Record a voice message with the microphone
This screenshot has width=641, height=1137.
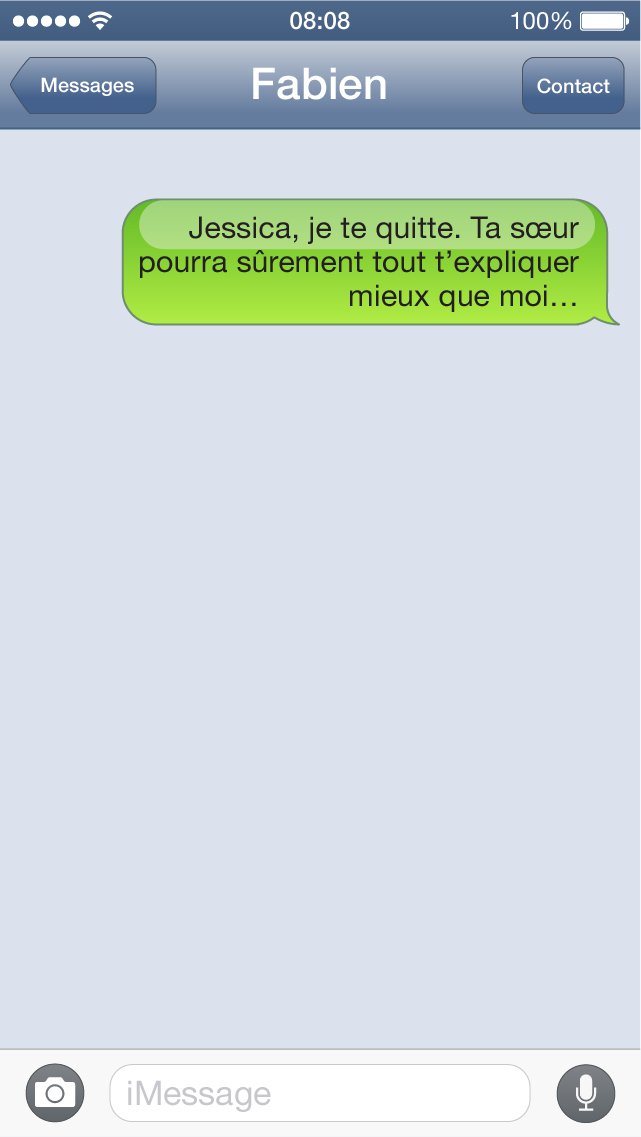586,1093
